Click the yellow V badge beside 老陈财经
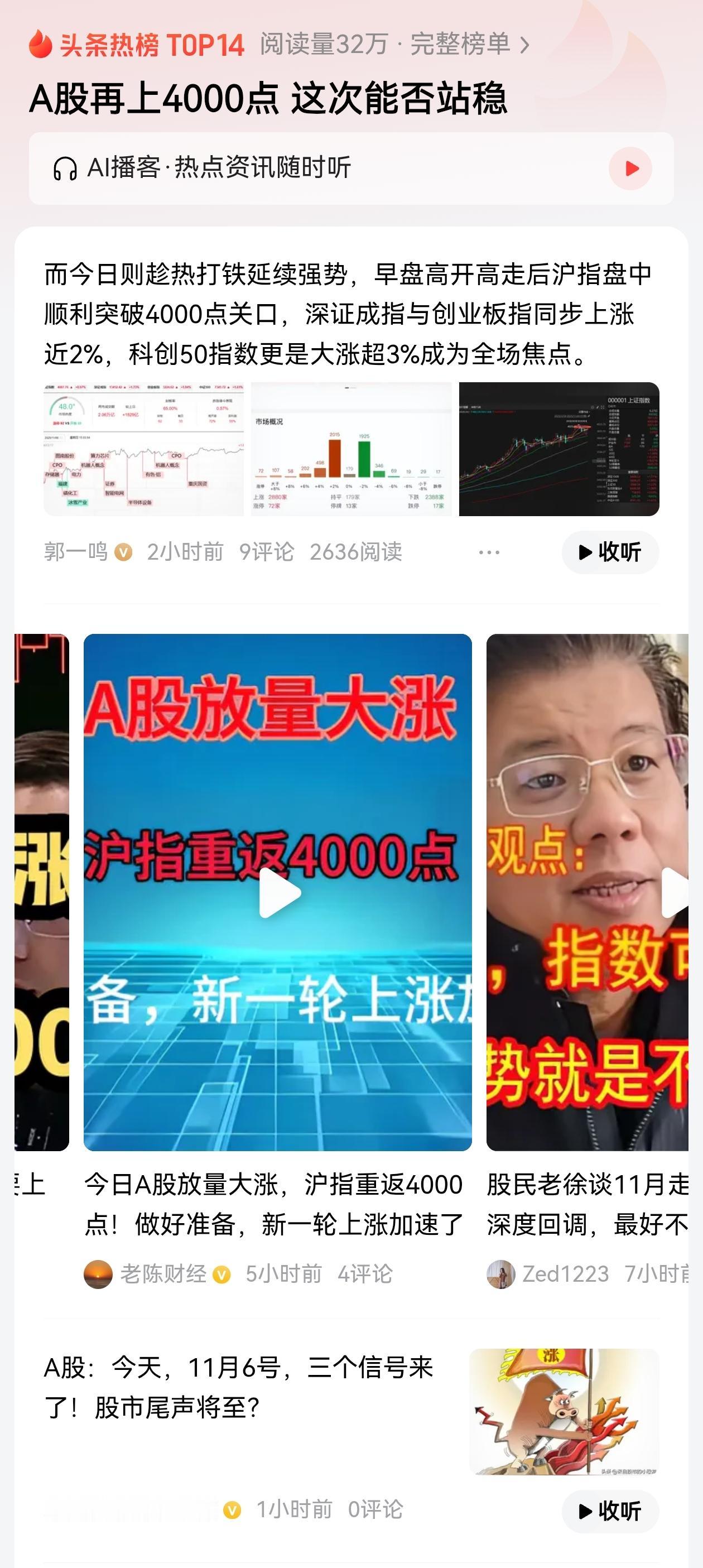This screenshot has height=1568, width=703. click(x=220, y=1274)
